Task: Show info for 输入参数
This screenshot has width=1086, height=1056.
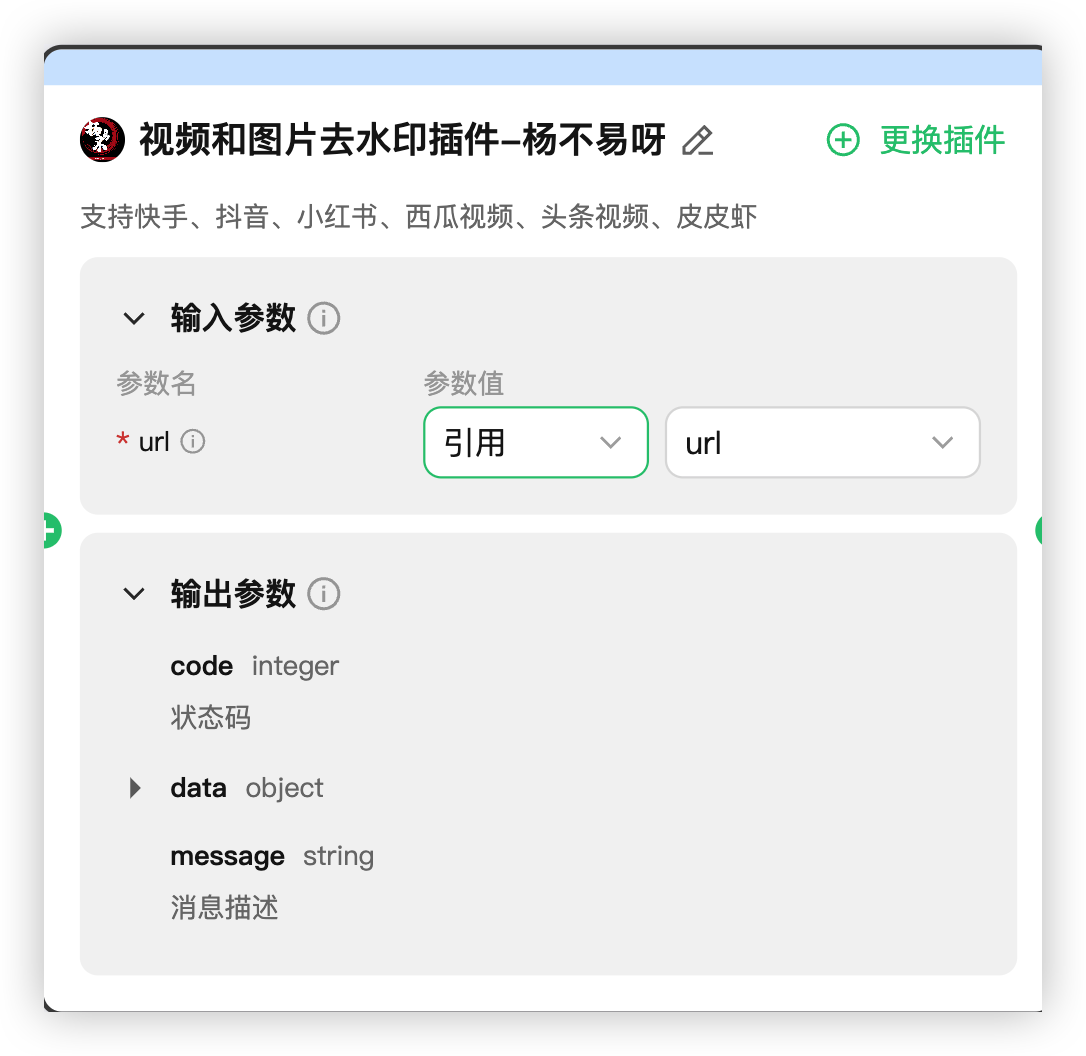Action: coord(323,319)
